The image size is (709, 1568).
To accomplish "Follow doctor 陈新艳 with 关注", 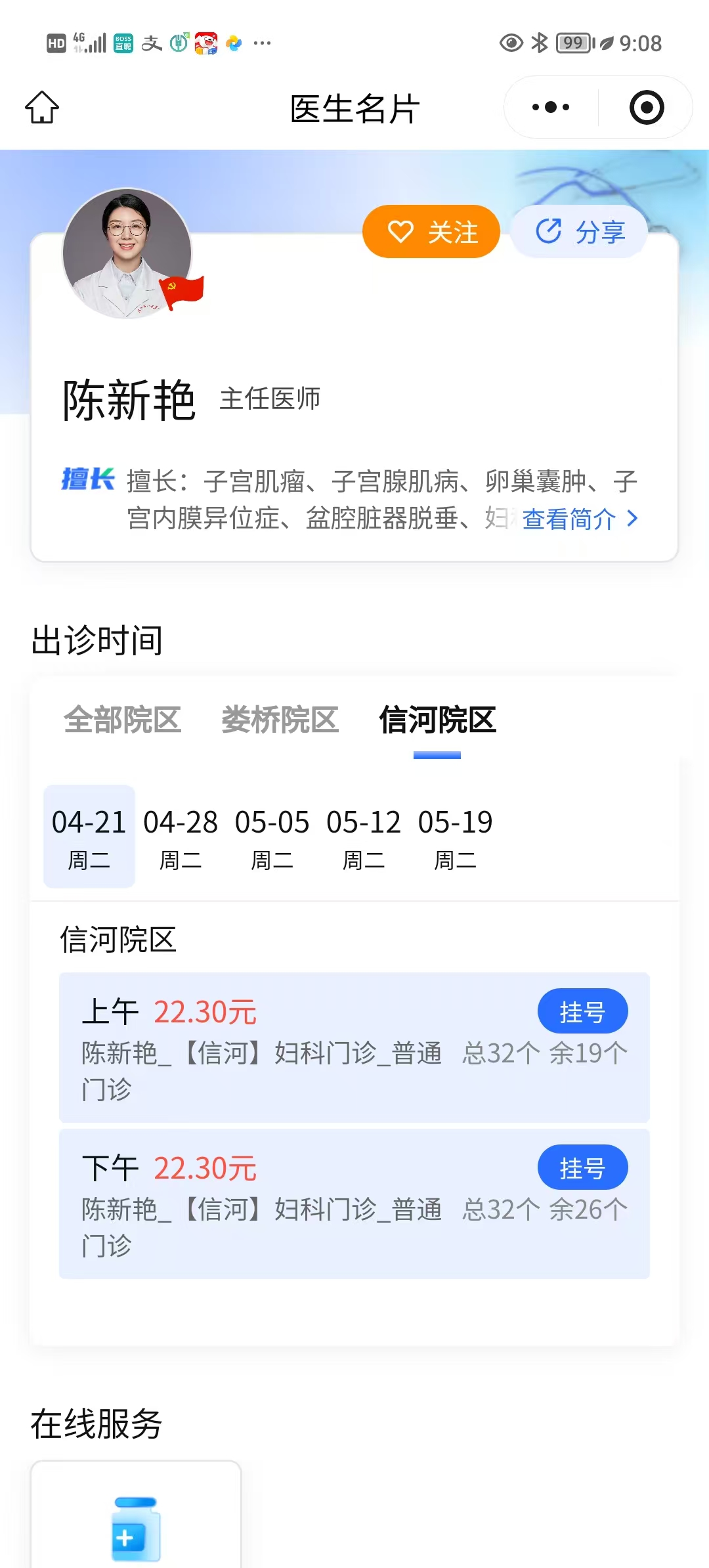I will 431,232.
